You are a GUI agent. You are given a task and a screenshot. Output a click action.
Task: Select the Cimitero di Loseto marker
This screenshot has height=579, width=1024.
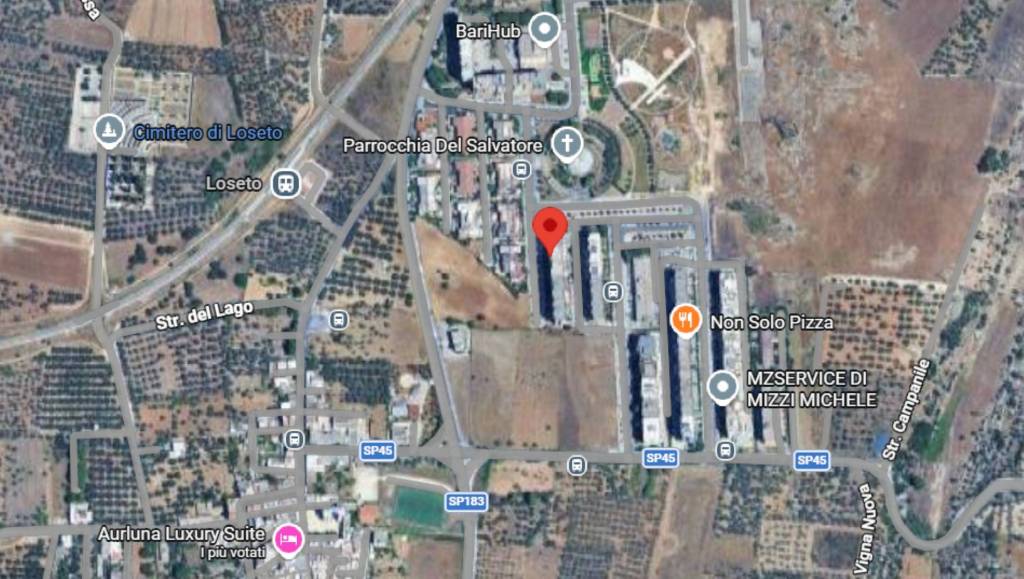(x=109, y=130)
